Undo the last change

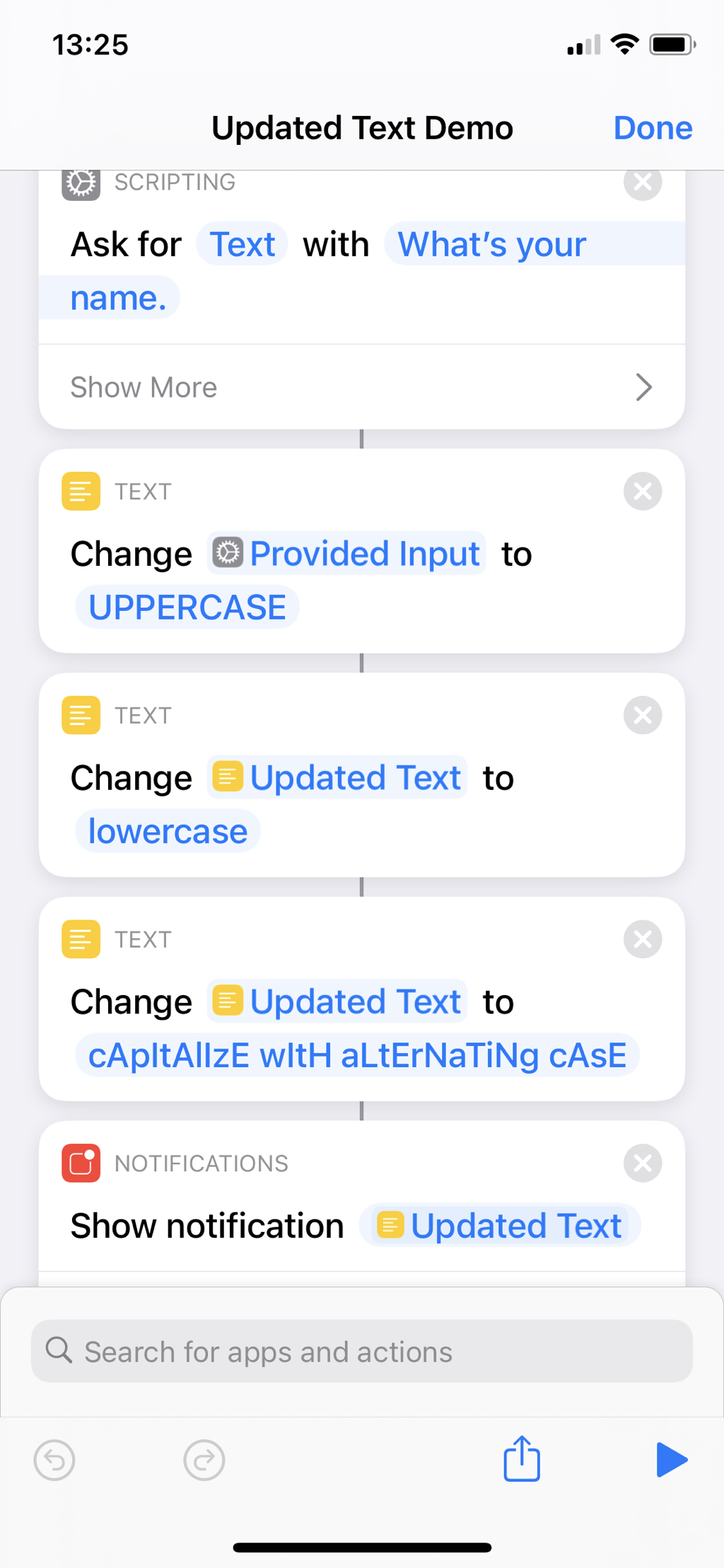coord(54,1460)
